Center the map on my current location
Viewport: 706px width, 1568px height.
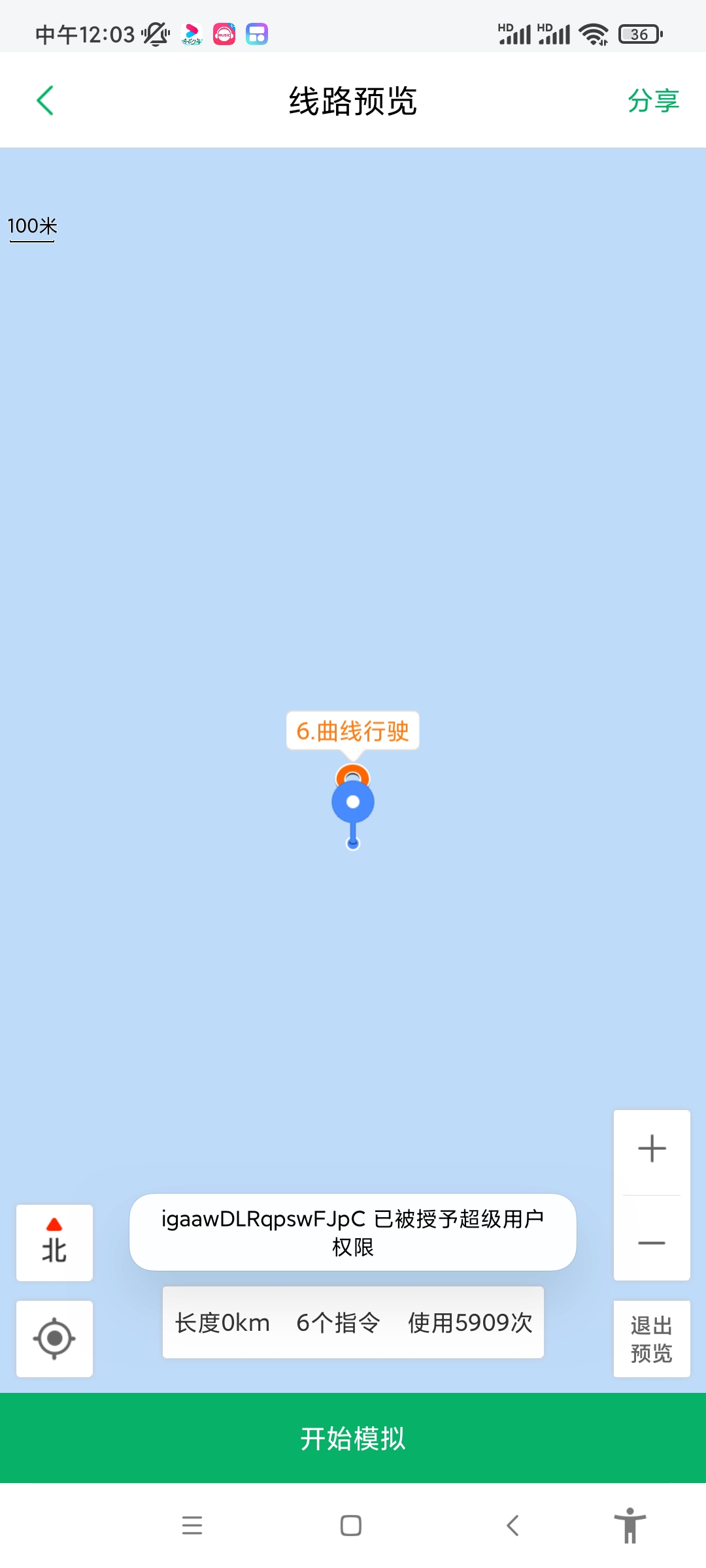(54, 1338)
